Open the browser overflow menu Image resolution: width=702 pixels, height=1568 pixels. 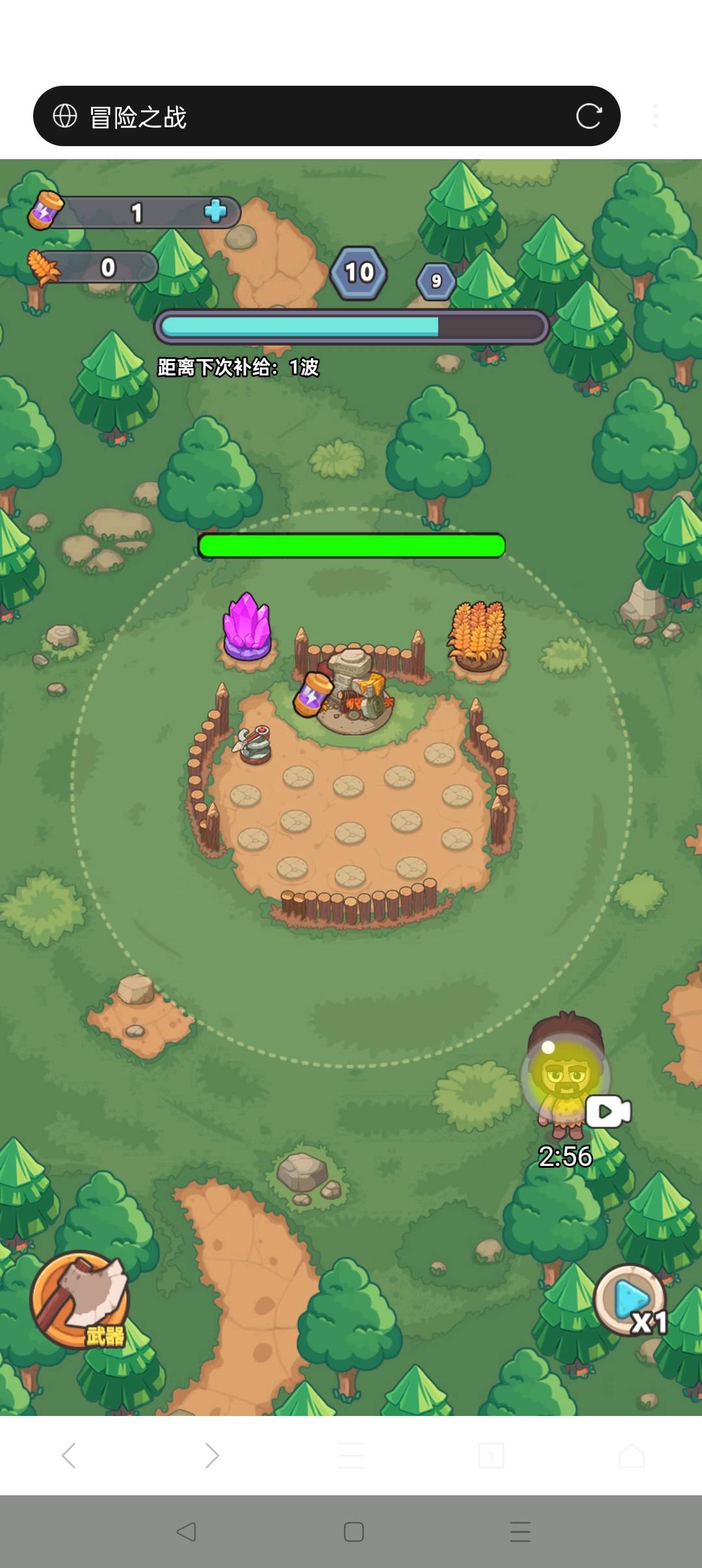(x=655, y=116)
